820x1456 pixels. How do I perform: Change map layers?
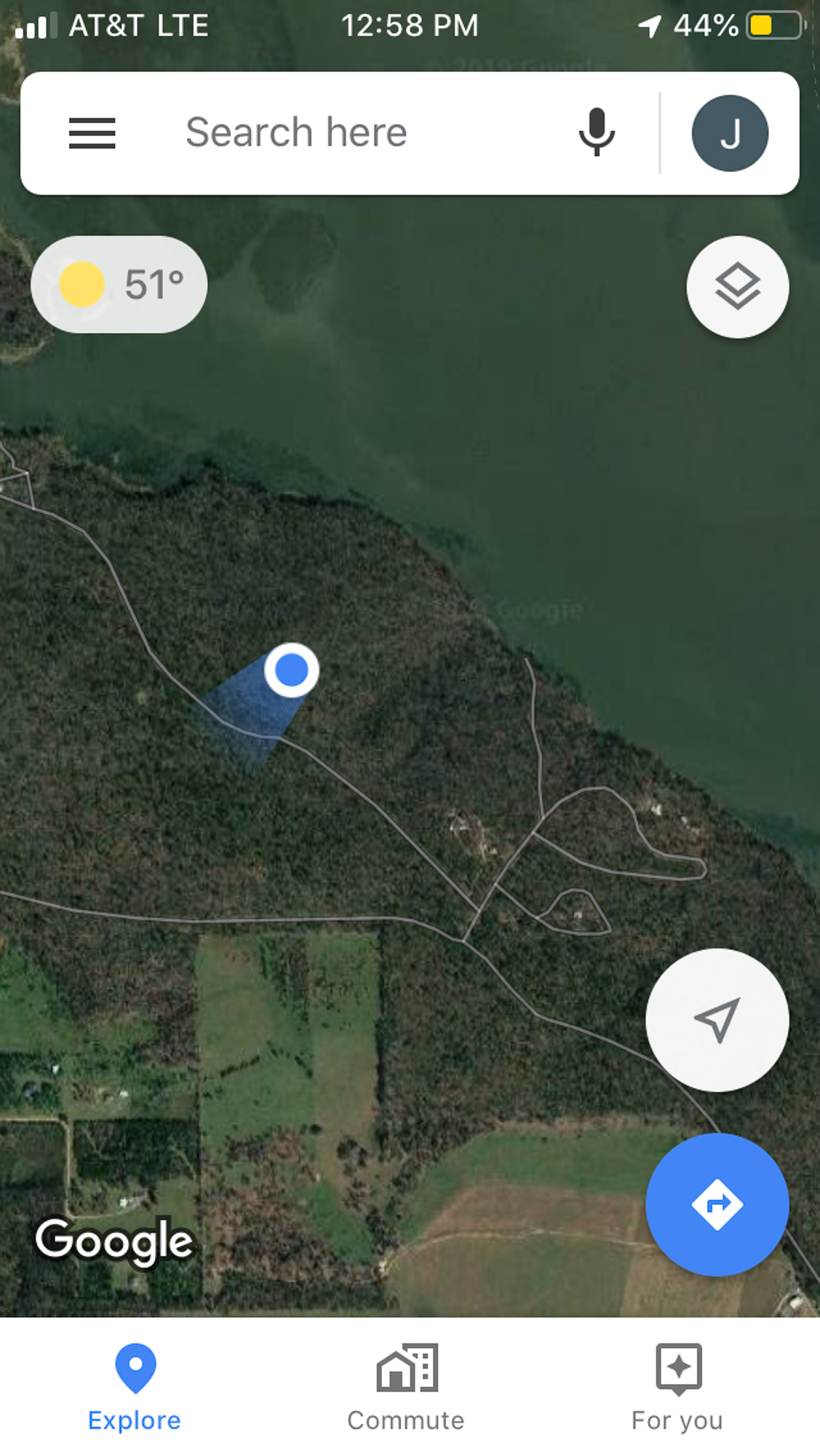click(737, 287)
